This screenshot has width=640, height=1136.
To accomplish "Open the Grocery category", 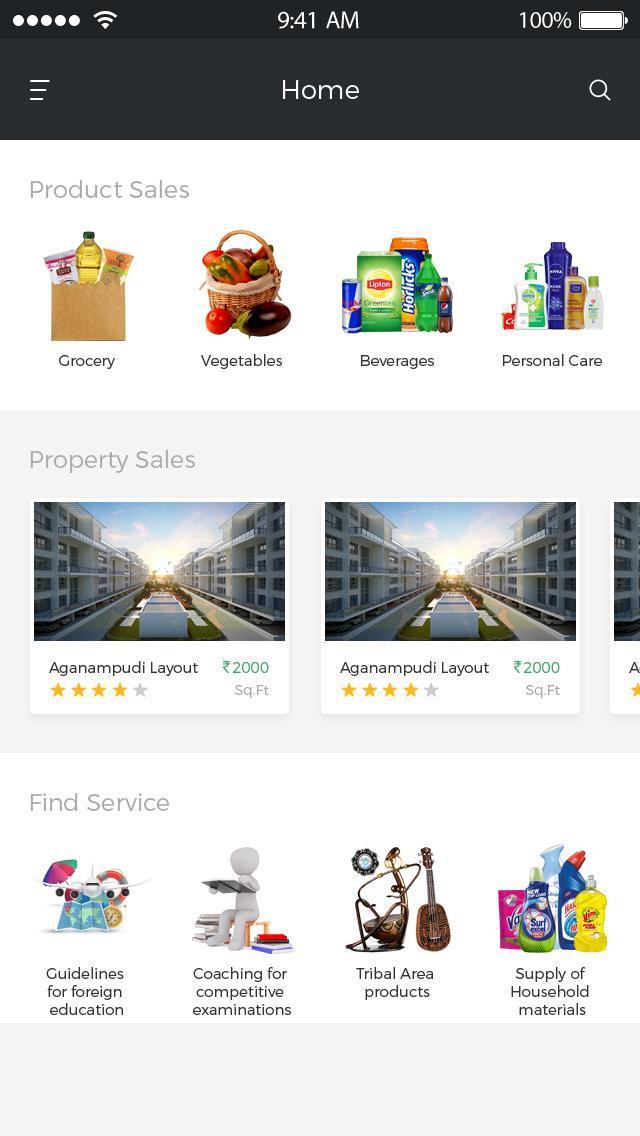I will coord(87,299).
